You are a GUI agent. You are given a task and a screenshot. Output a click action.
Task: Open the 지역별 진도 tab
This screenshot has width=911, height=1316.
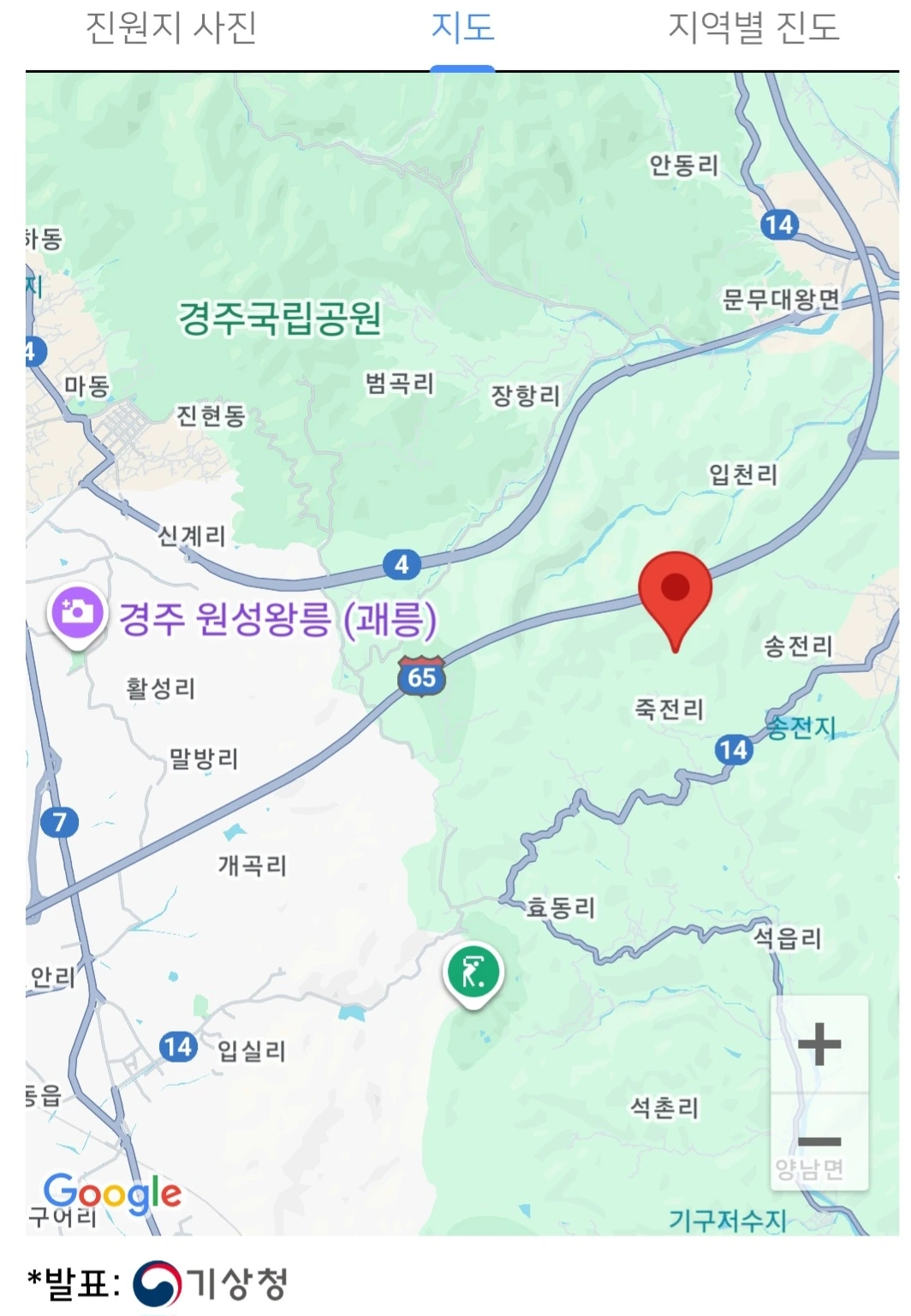pyautogui.click(x=753, y=28)
